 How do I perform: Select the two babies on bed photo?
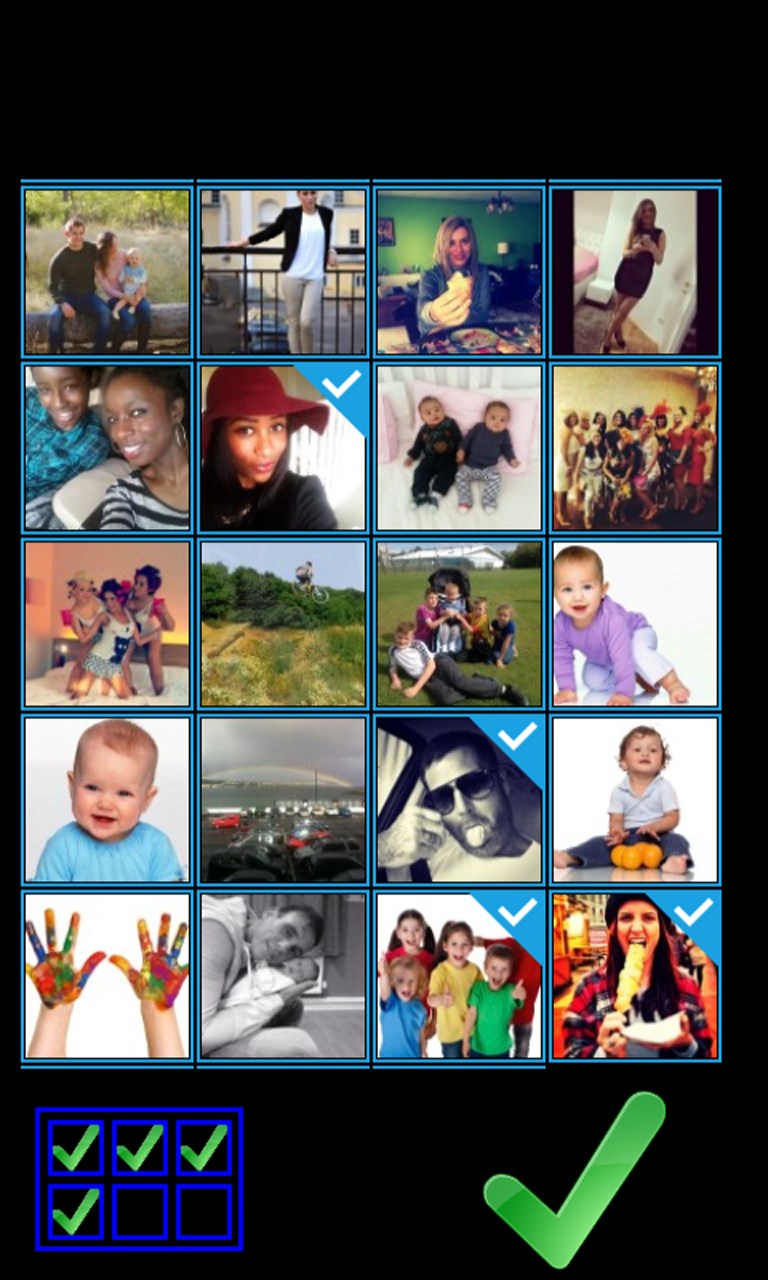coord(459,447)
